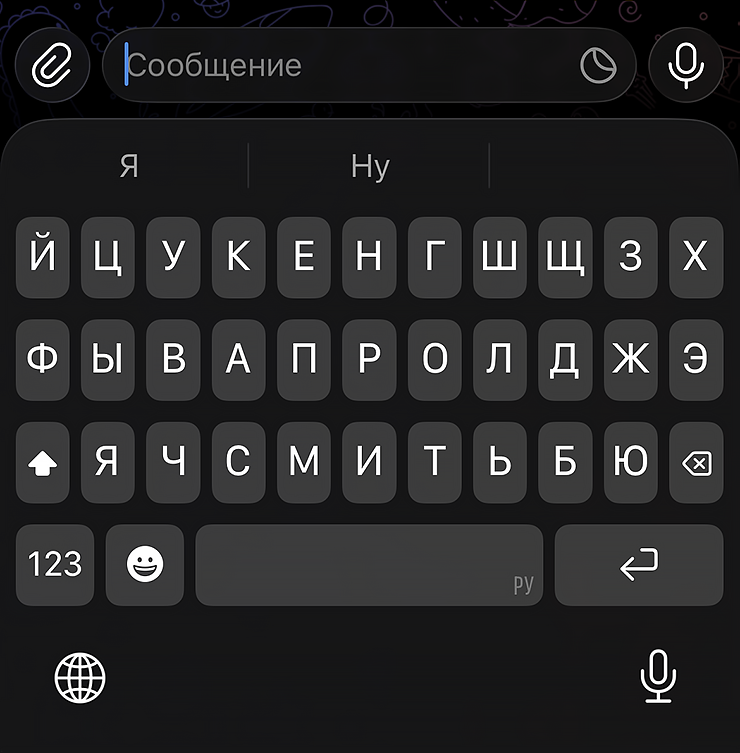The height and width of the screenshot is (753, 740).
Task: Switch to the 123 numbers keyboard
Action: pyautogui.click(x=55, y=565)
